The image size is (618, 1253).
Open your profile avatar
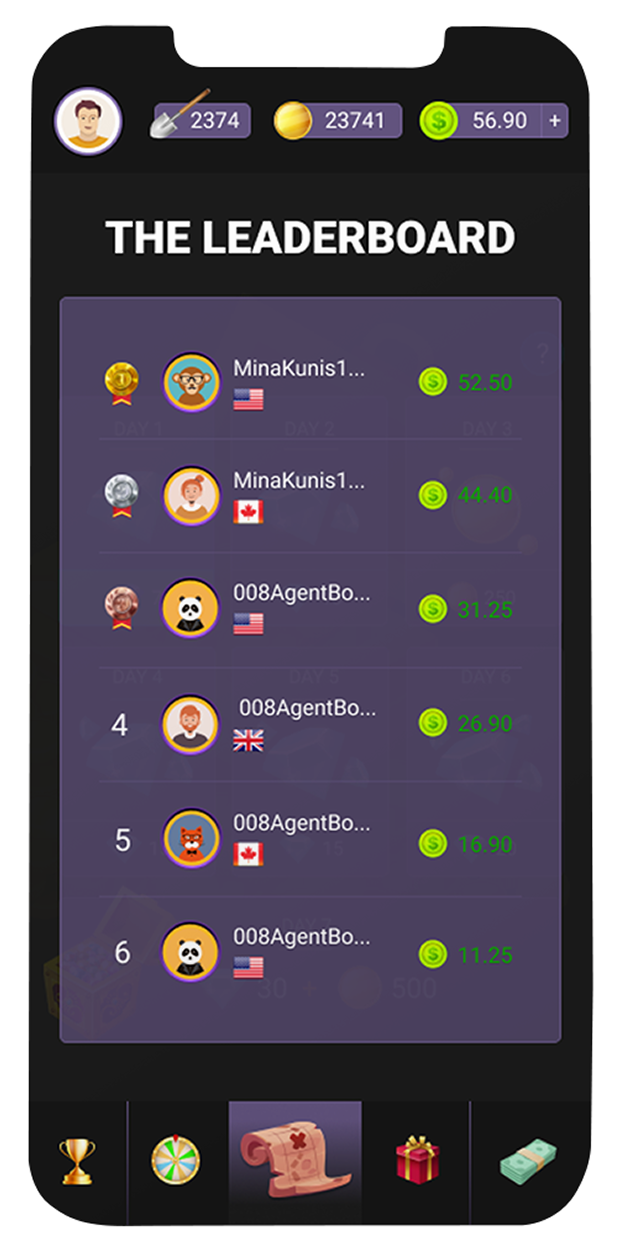tap(88, 121)
